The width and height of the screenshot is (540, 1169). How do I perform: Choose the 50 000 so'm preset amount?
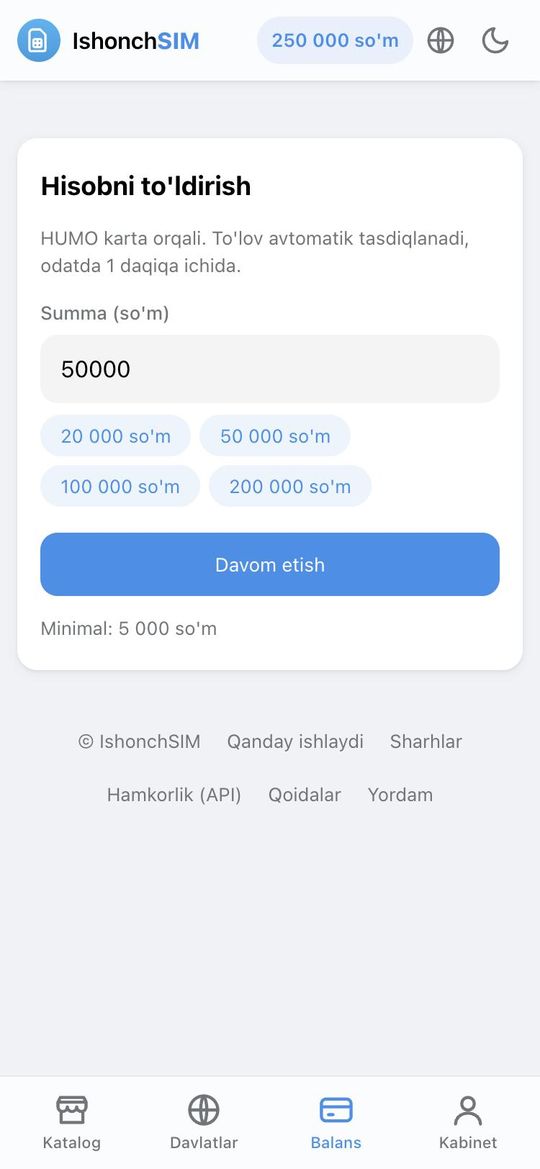(275, 435)
